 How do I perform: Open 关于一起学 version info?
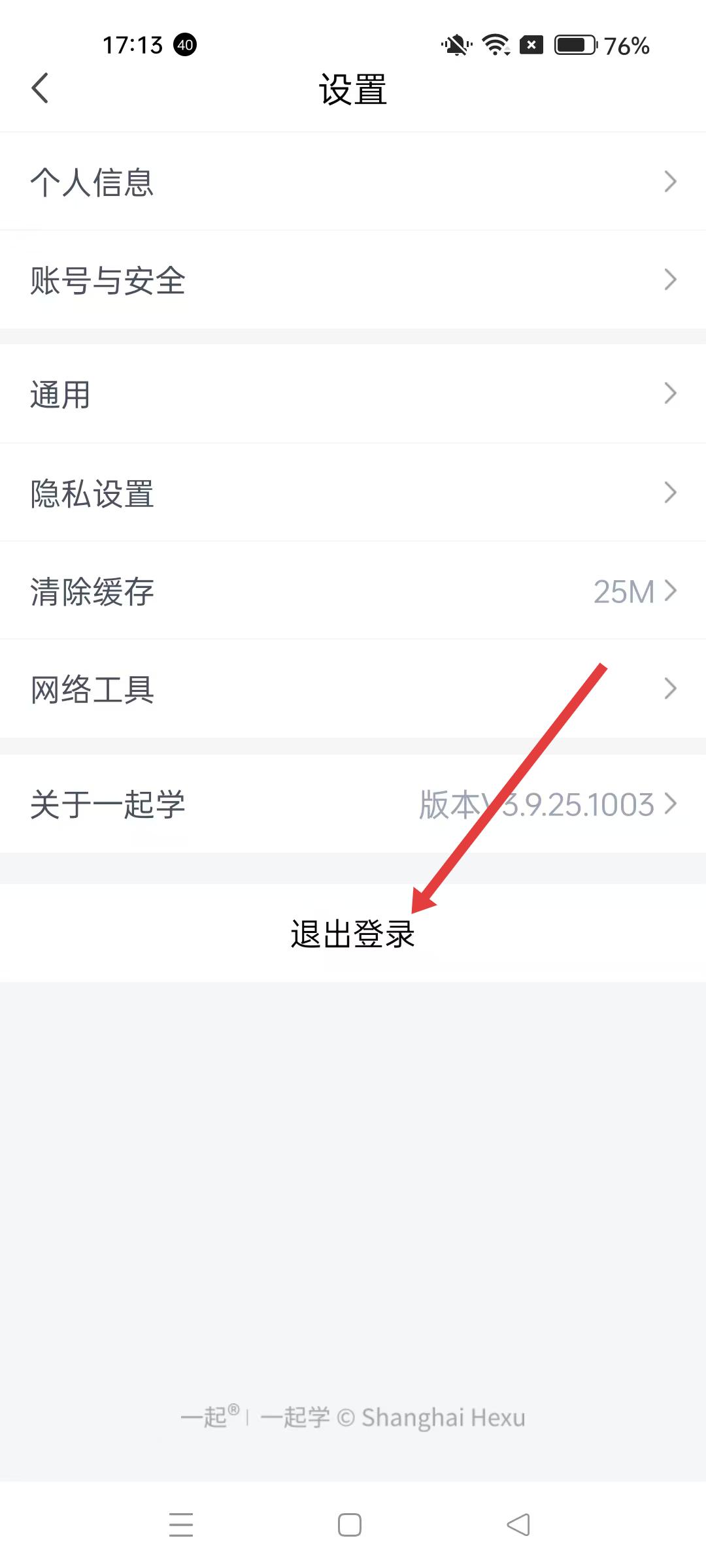click(x=353, y=804)
